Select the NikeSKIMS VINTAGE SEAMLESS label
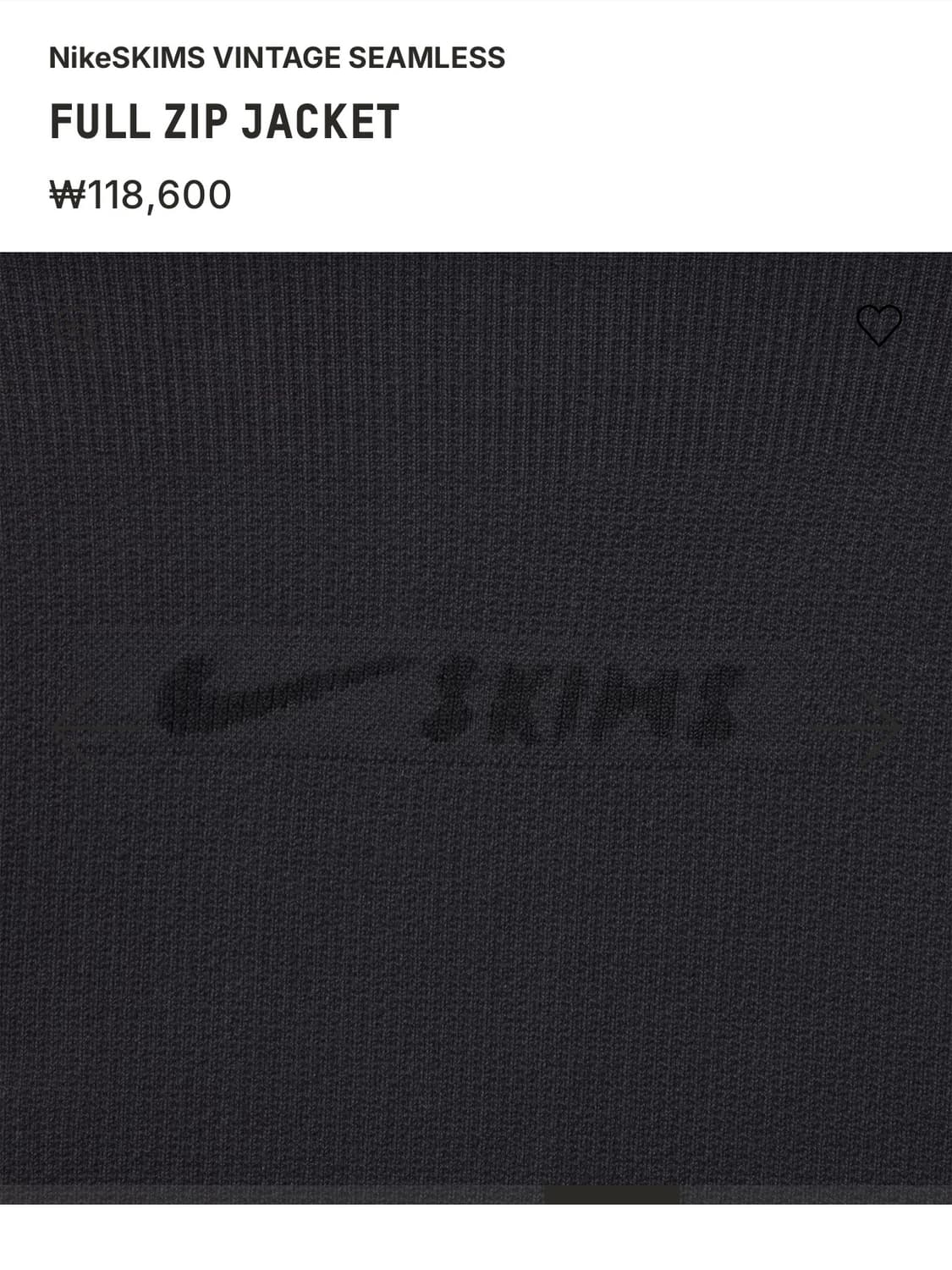 pyautogui.click(x=277, y=58)
